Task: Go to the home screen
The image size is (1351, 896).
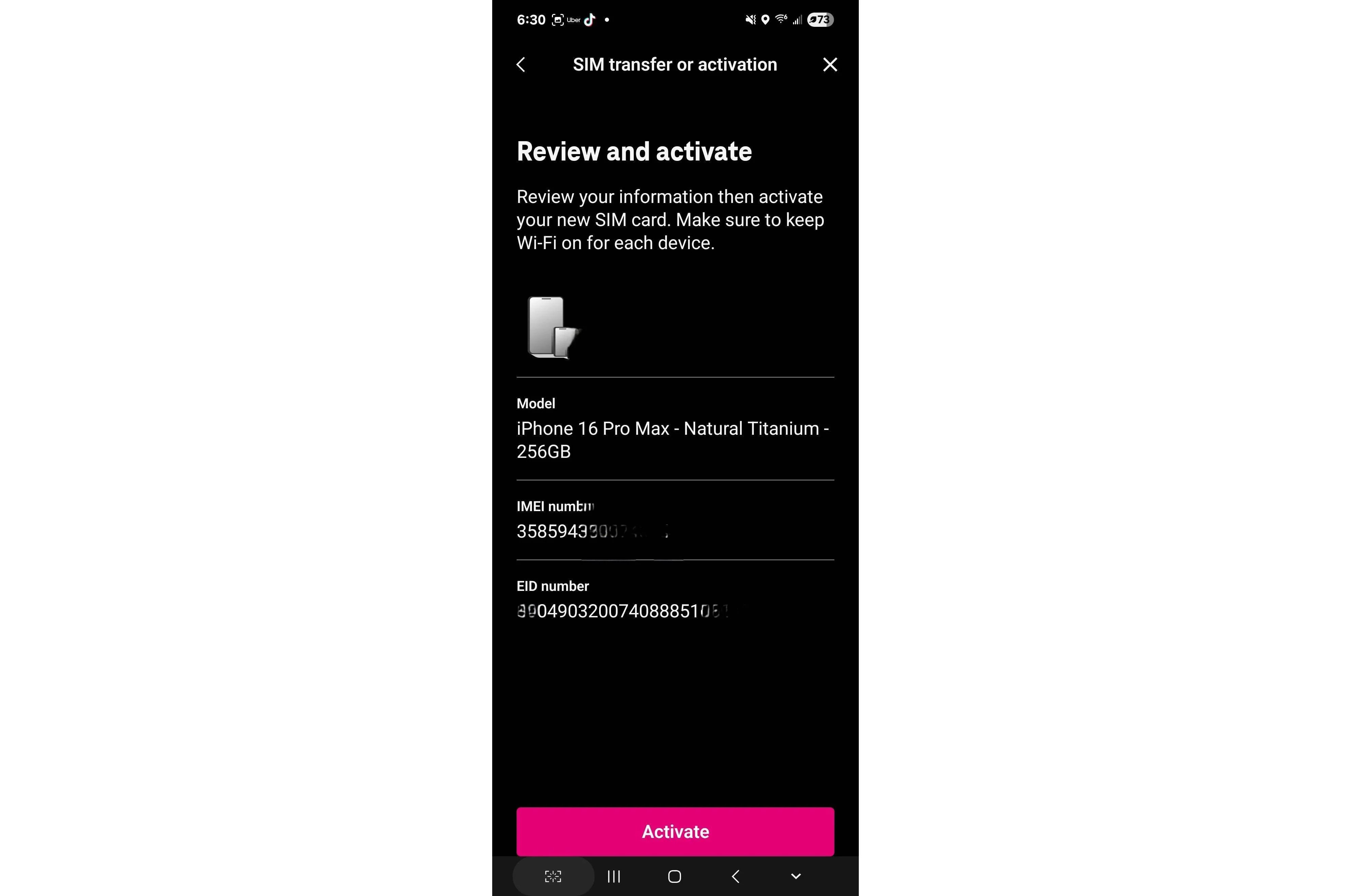Action: 674,876
